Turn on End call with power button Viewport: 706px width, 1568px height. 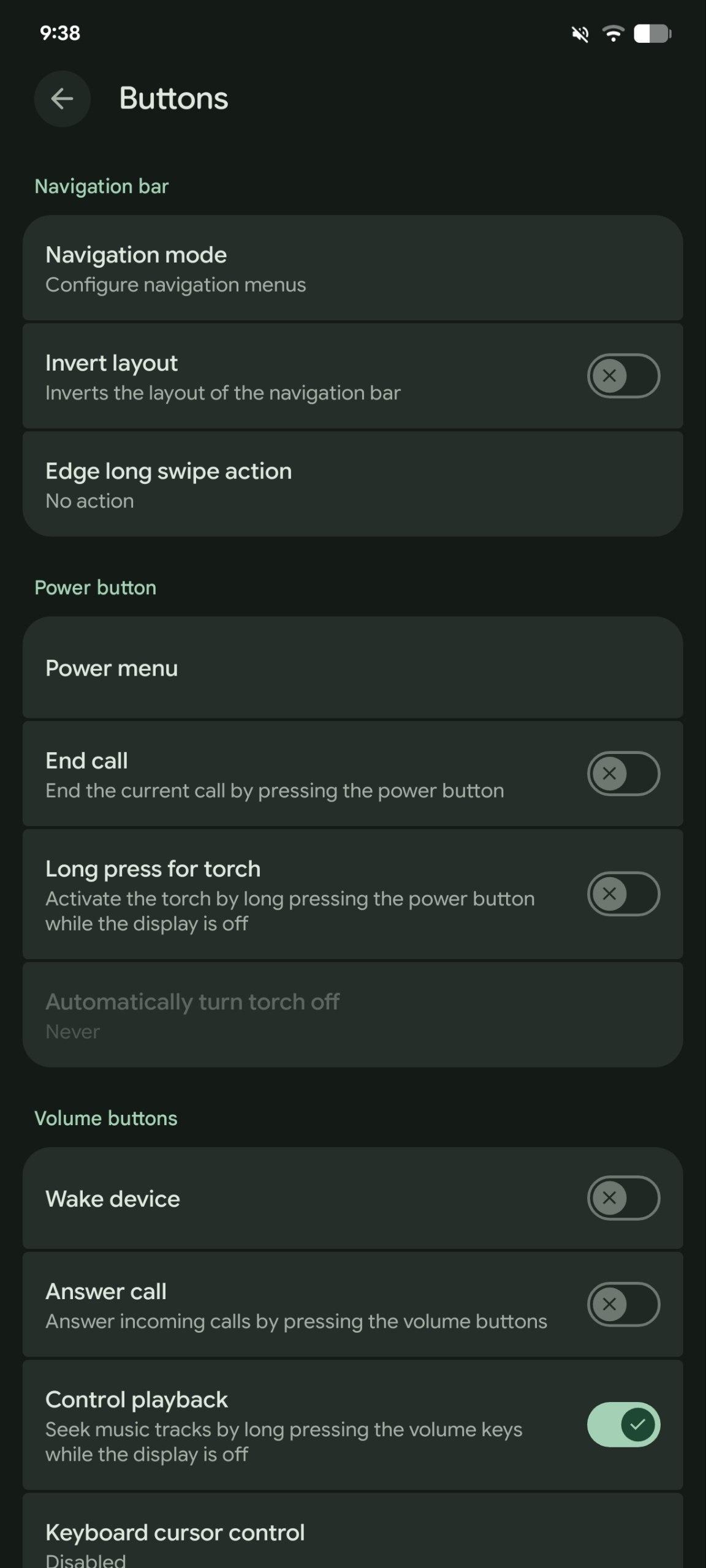(623, 774)
